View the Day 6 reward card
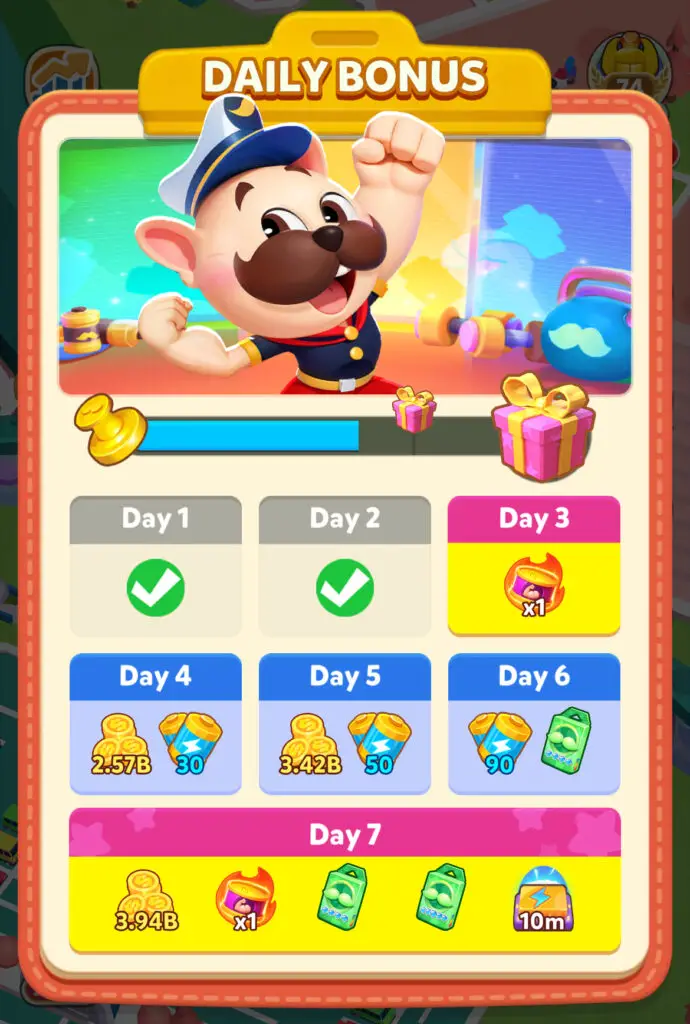690x1024 pixels. [533, 725]
